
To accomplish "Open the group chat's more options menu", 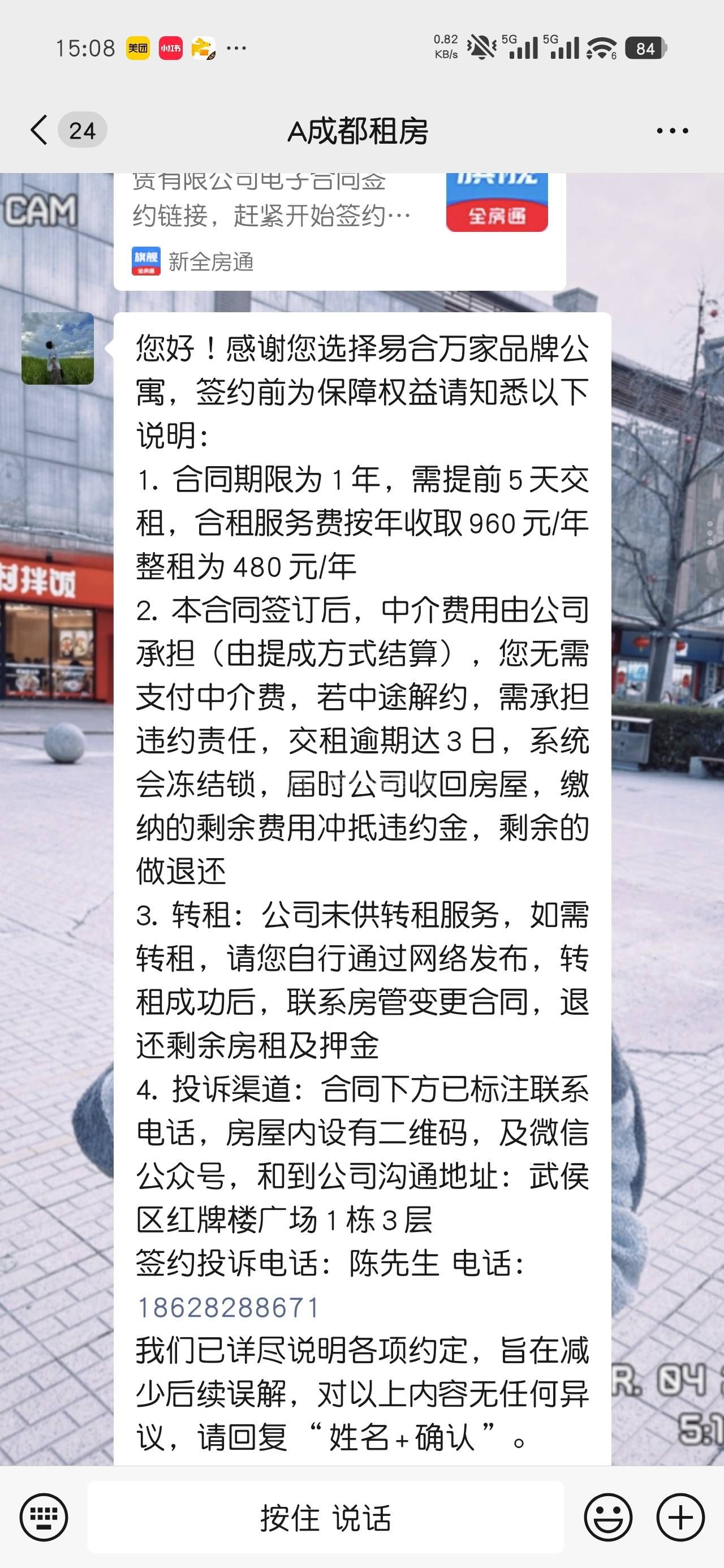I will 671,131.
